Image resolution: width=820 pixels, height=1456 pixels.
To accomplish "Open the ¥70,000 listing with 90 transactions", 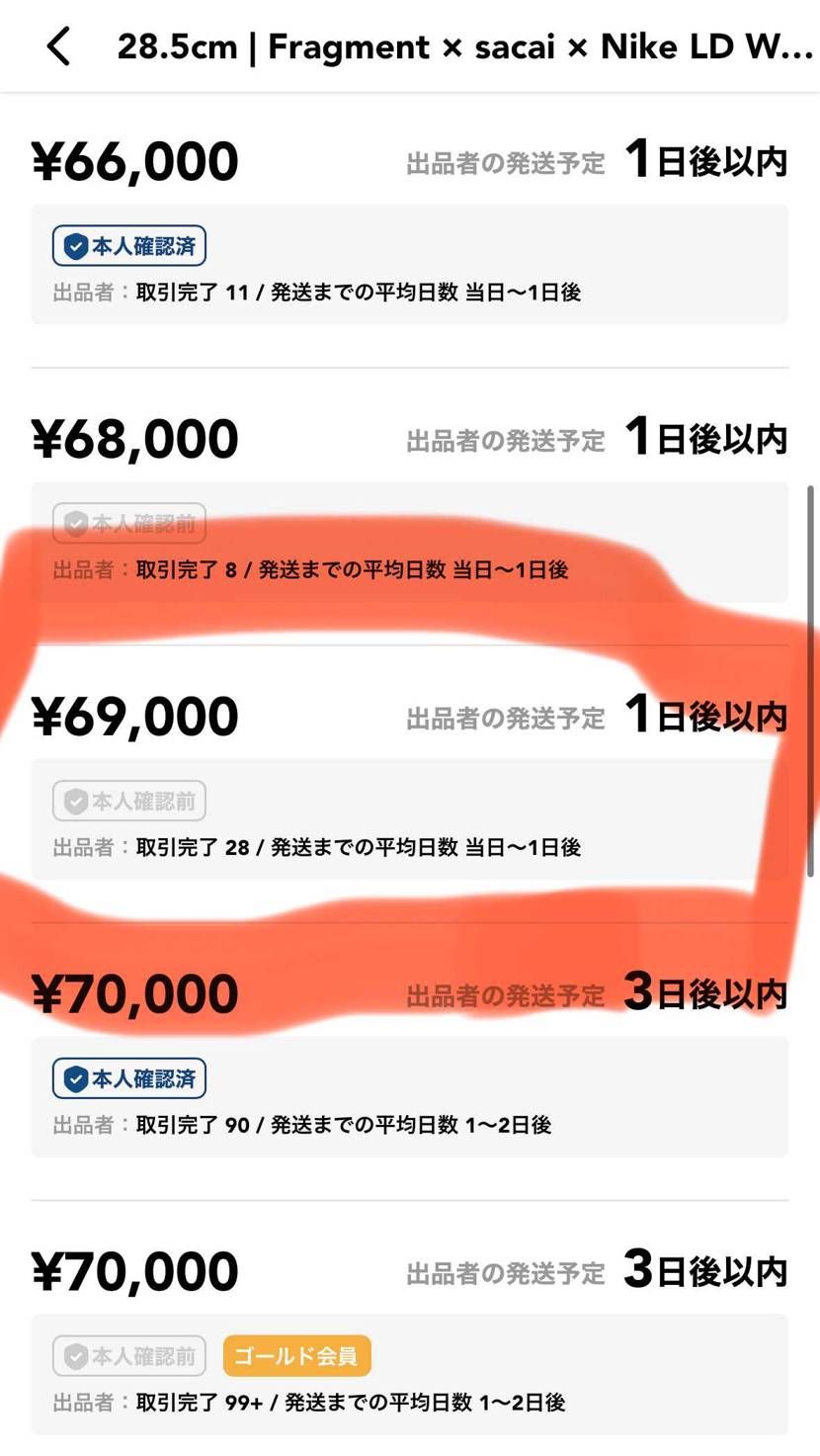I will (x=409, y=1065).
